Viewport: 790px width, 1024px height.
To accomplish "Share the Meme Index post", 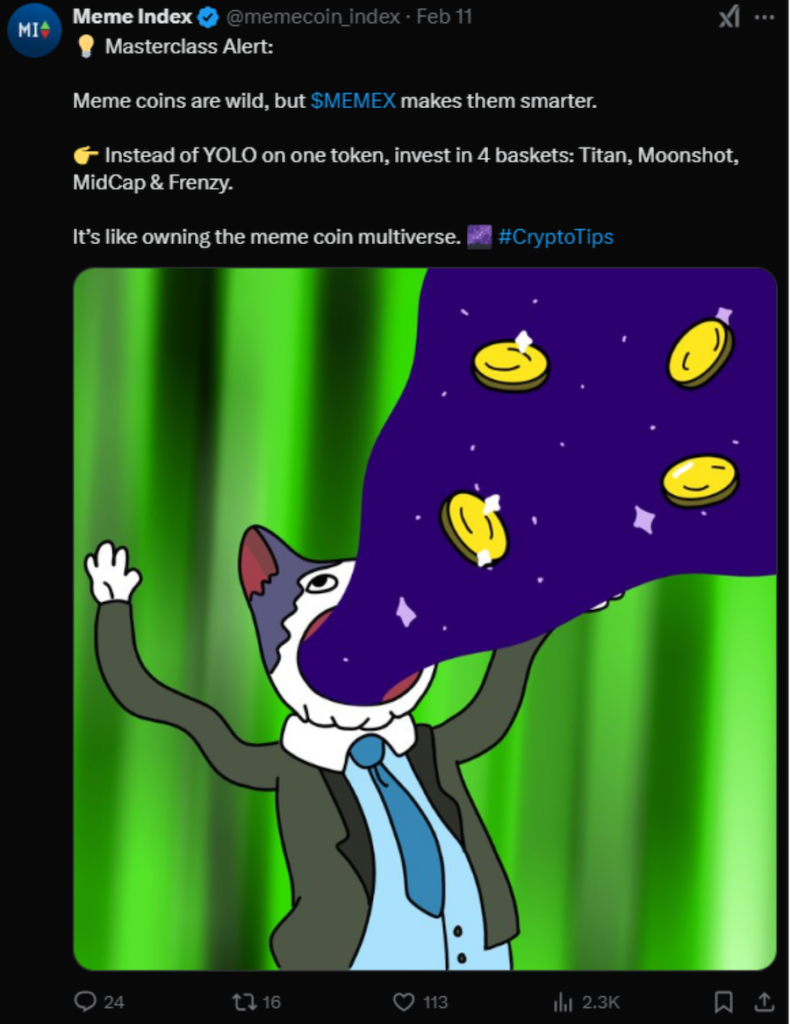I will pyautogui.click(x=762, y=1001).
